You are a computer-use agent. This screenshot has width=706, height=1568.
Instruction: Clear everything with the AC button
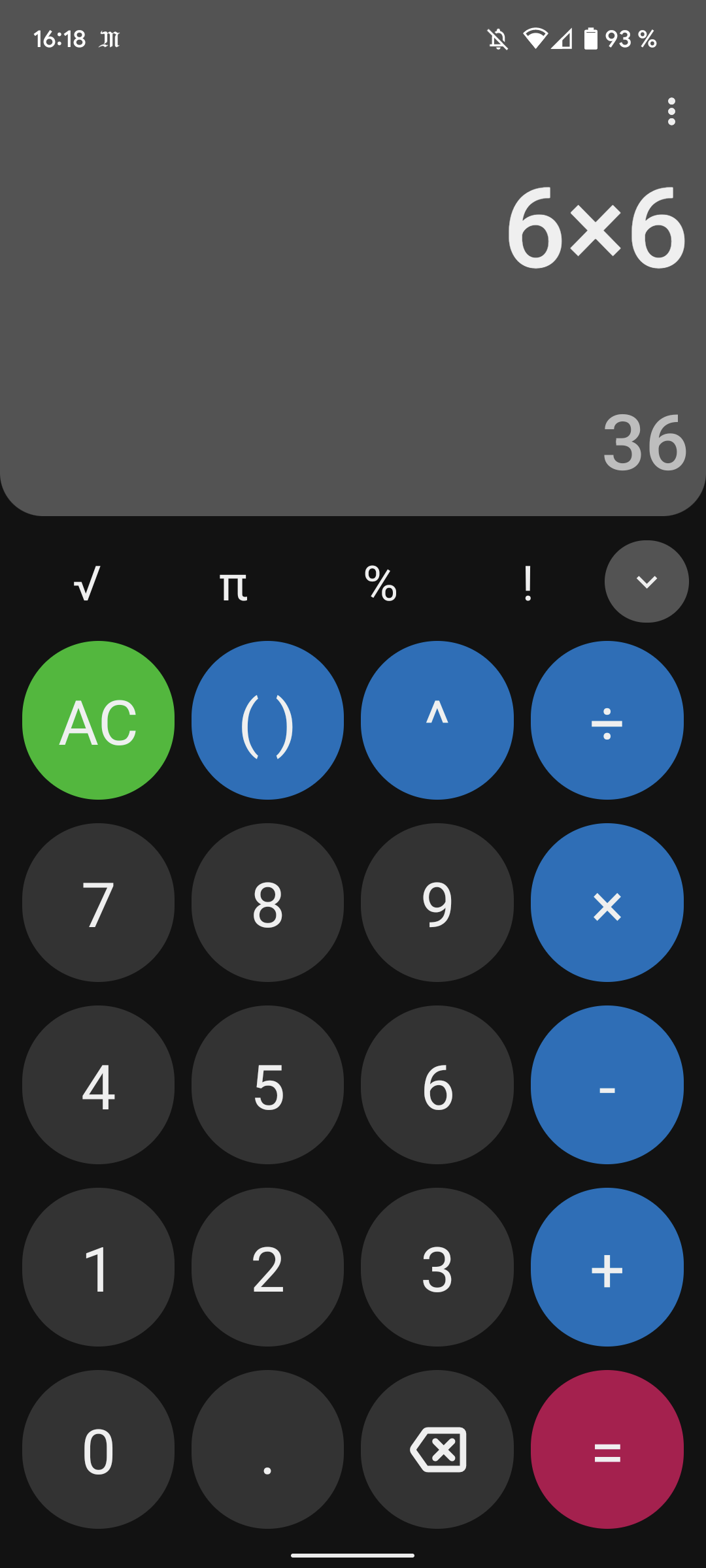point(98,720)
